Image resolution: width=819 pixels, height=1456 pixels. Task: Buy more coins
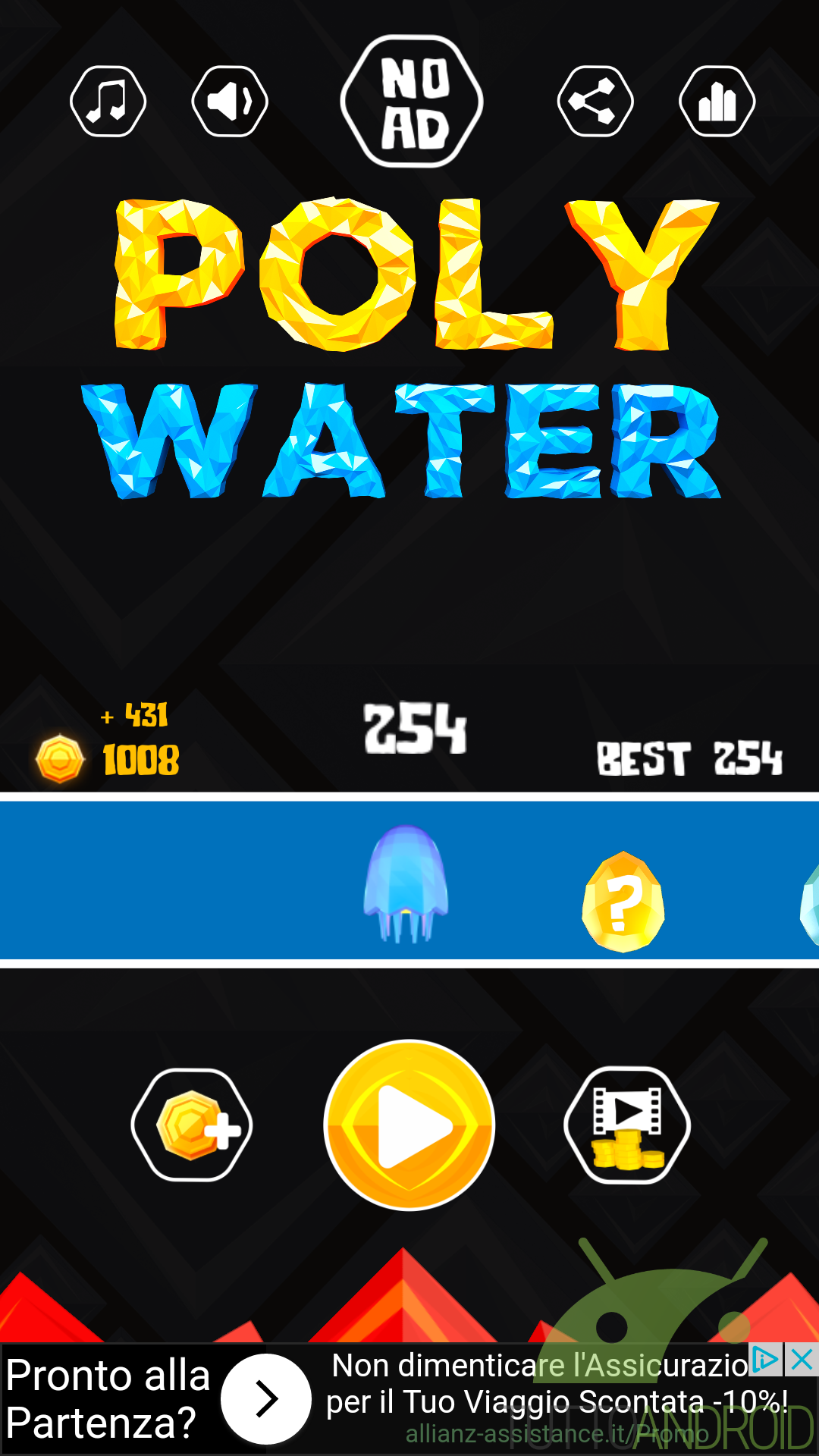[193, 1125]
